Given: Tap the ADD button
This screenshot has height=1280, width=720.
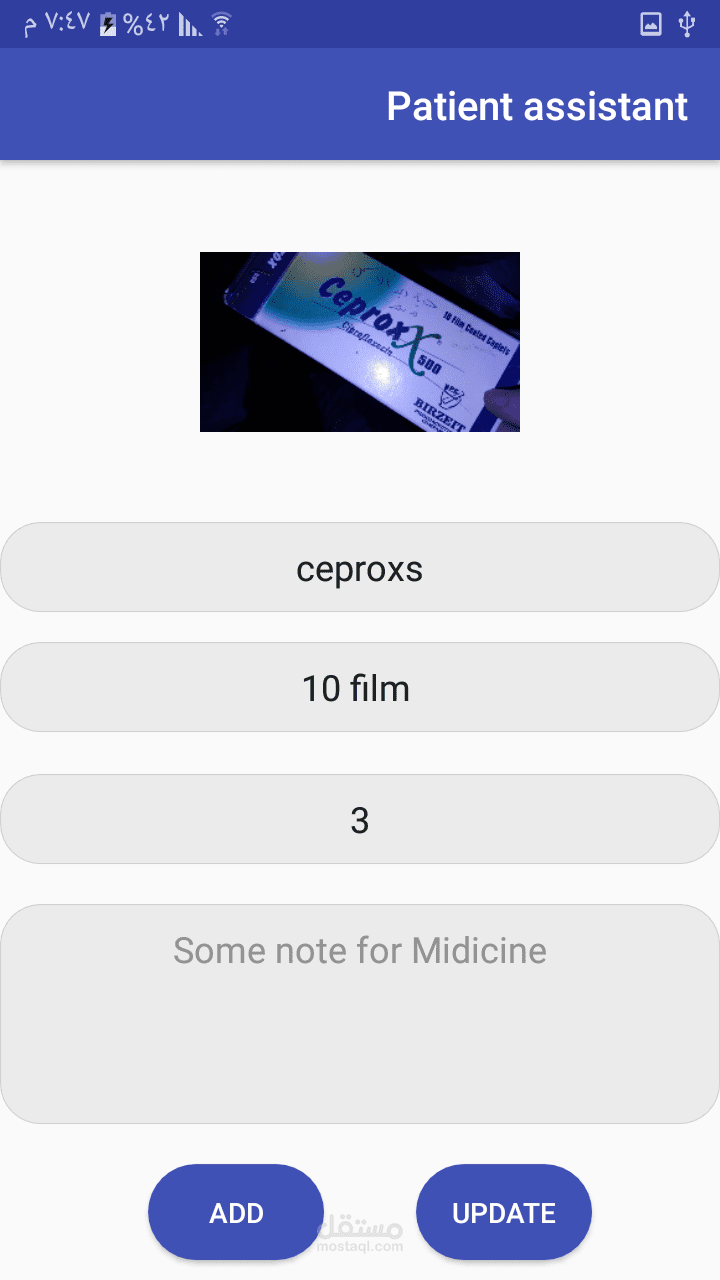Looking at the screenshot, I should [x=236, y=1212].
